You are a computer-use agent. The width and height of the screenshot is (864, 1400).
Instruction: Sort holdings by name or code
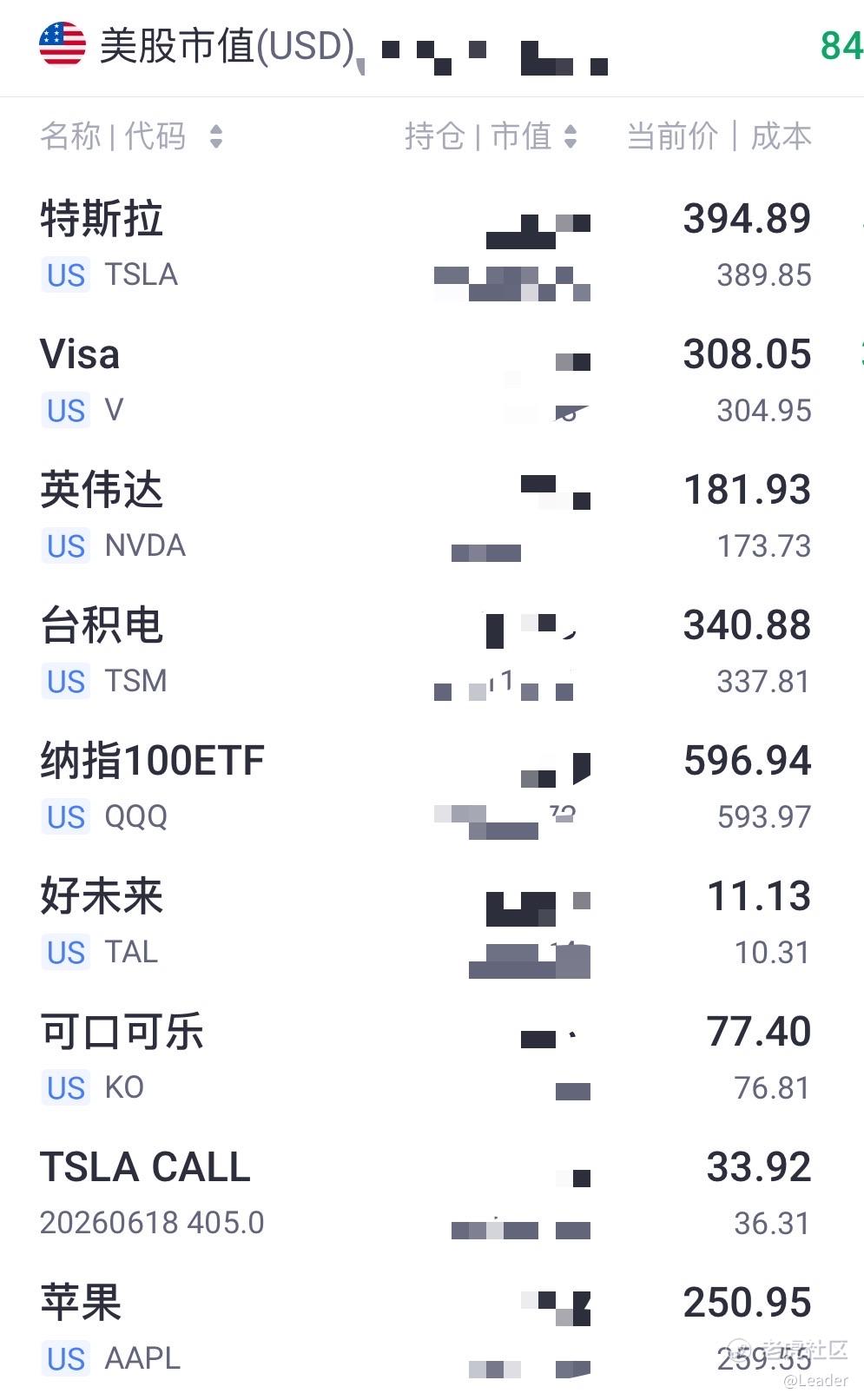coord(130,136)
